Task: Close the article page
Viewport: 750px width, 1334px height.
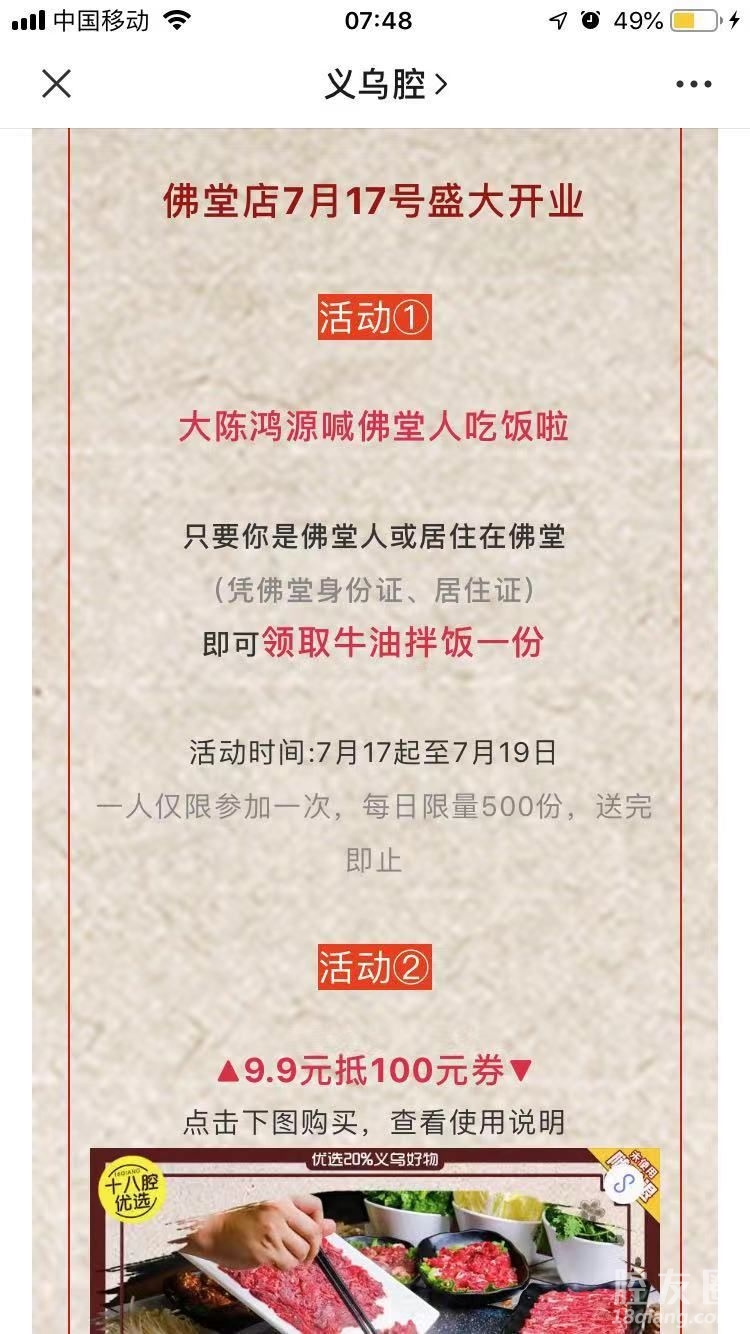Action: coord(57,84)
